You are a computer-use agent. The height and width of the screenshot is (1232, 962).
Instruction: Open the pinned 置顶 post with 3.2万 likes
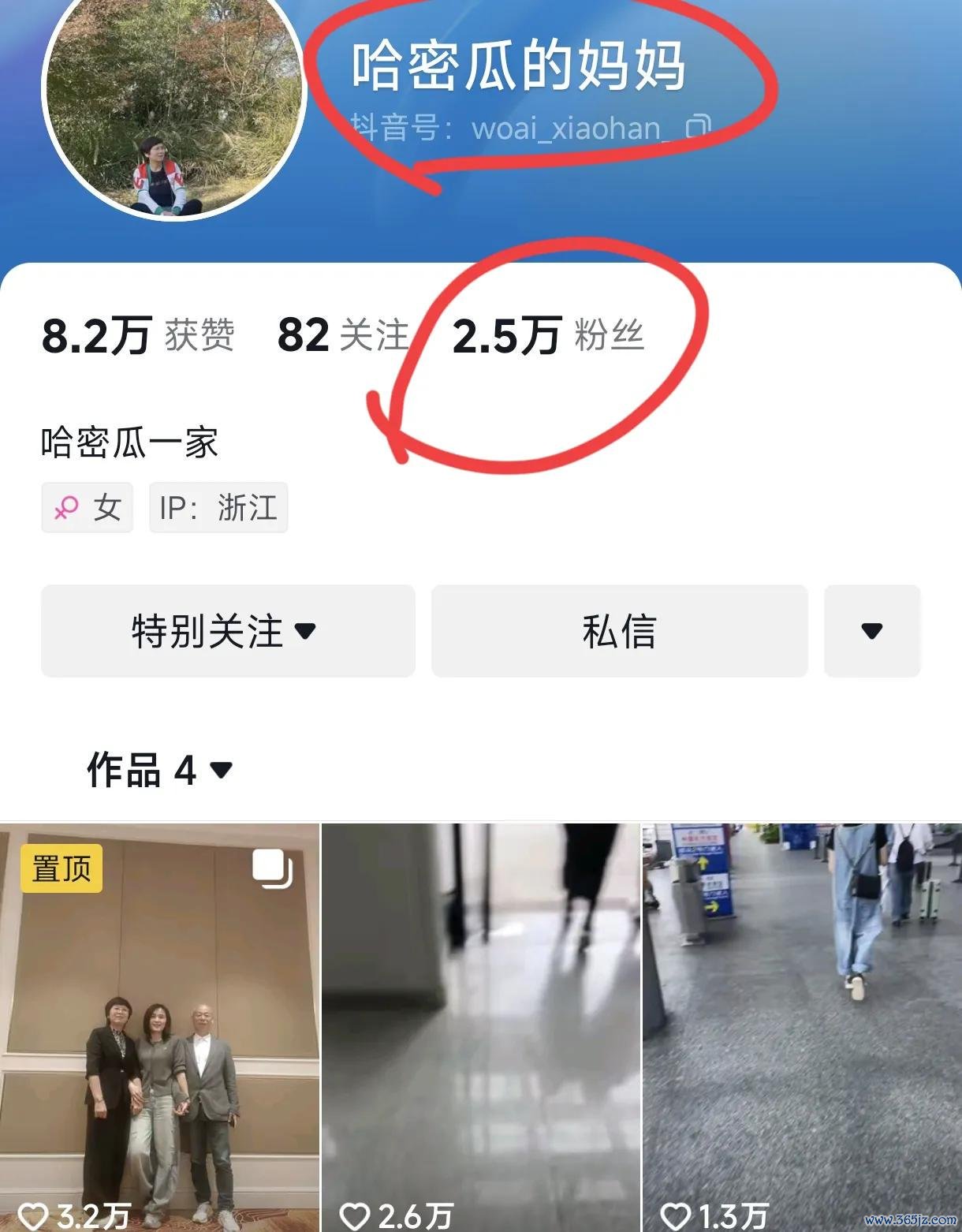point(159,1025)
